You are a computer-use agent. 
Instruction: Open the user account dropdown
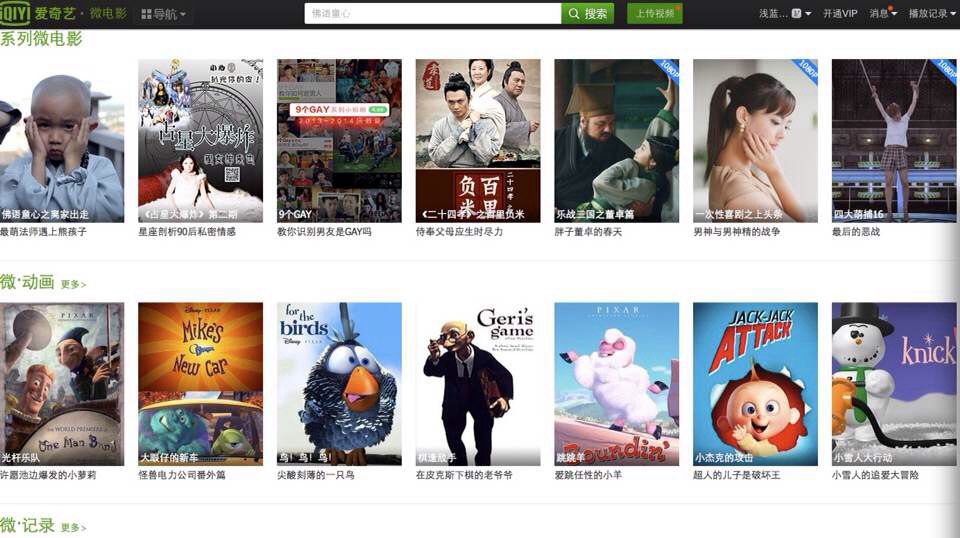[x=785, y=14]
